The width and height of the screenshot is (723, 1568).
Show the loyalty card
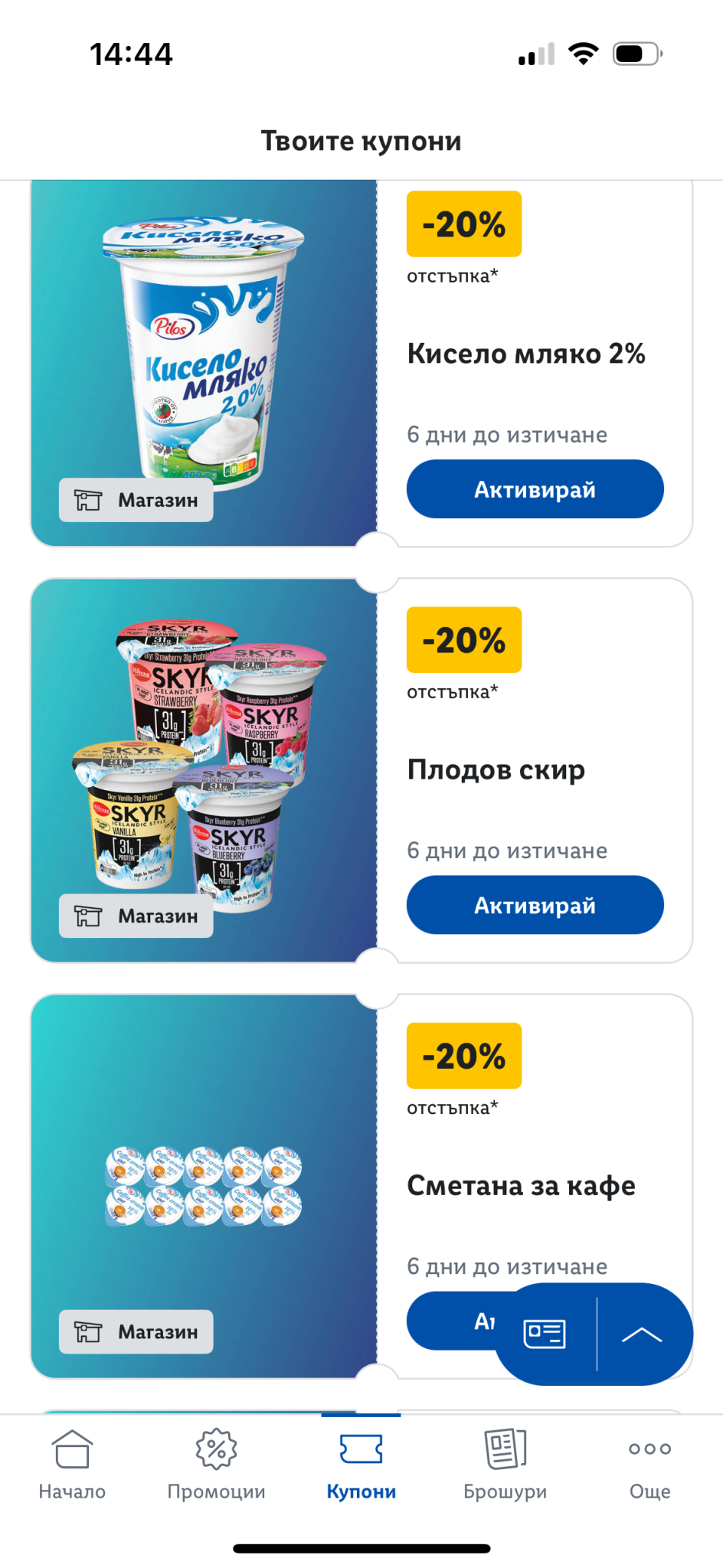[545, 1334]
